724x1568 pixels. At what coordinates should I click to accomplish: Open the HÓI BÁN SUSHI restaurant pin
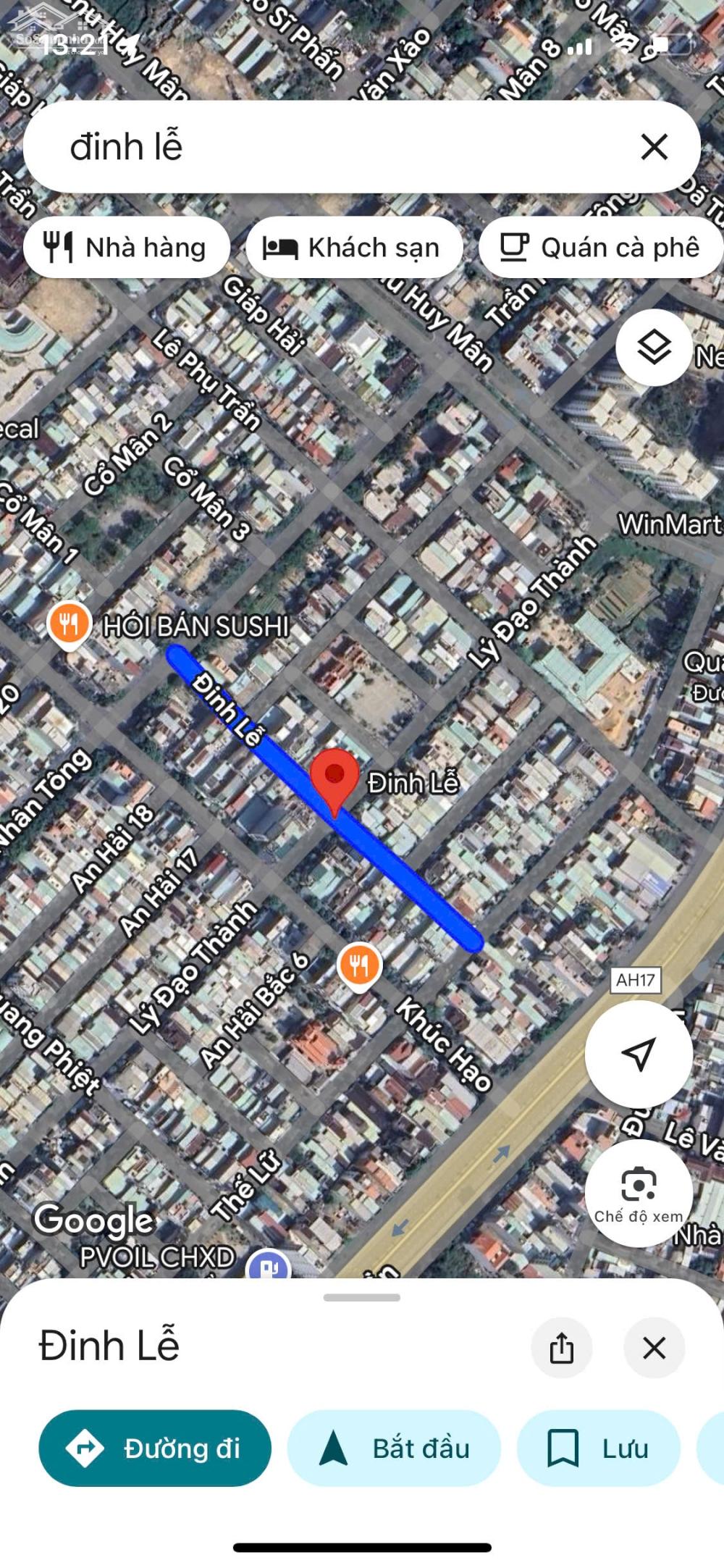pyautogui.click(x=69, y=626)
